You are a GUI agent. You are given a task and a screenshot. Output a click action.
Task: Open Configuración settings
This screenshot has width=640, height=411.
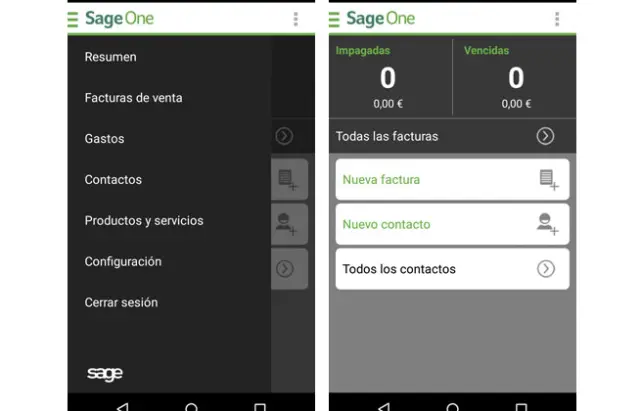pos(123,262)
